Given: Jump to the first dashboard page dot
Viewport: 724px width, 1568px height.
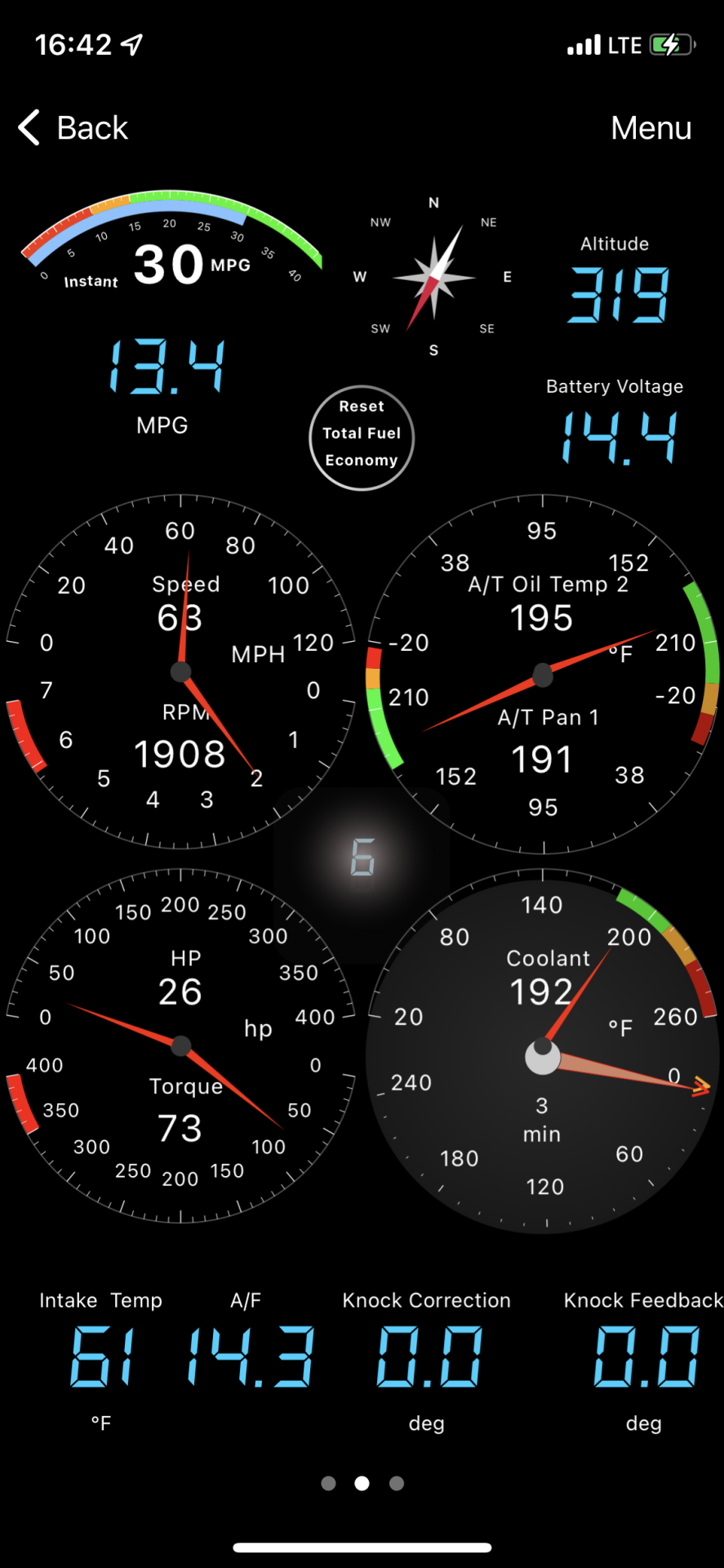Looking at the screenshot, I should pyautogui.click(x=329, y=1483).
